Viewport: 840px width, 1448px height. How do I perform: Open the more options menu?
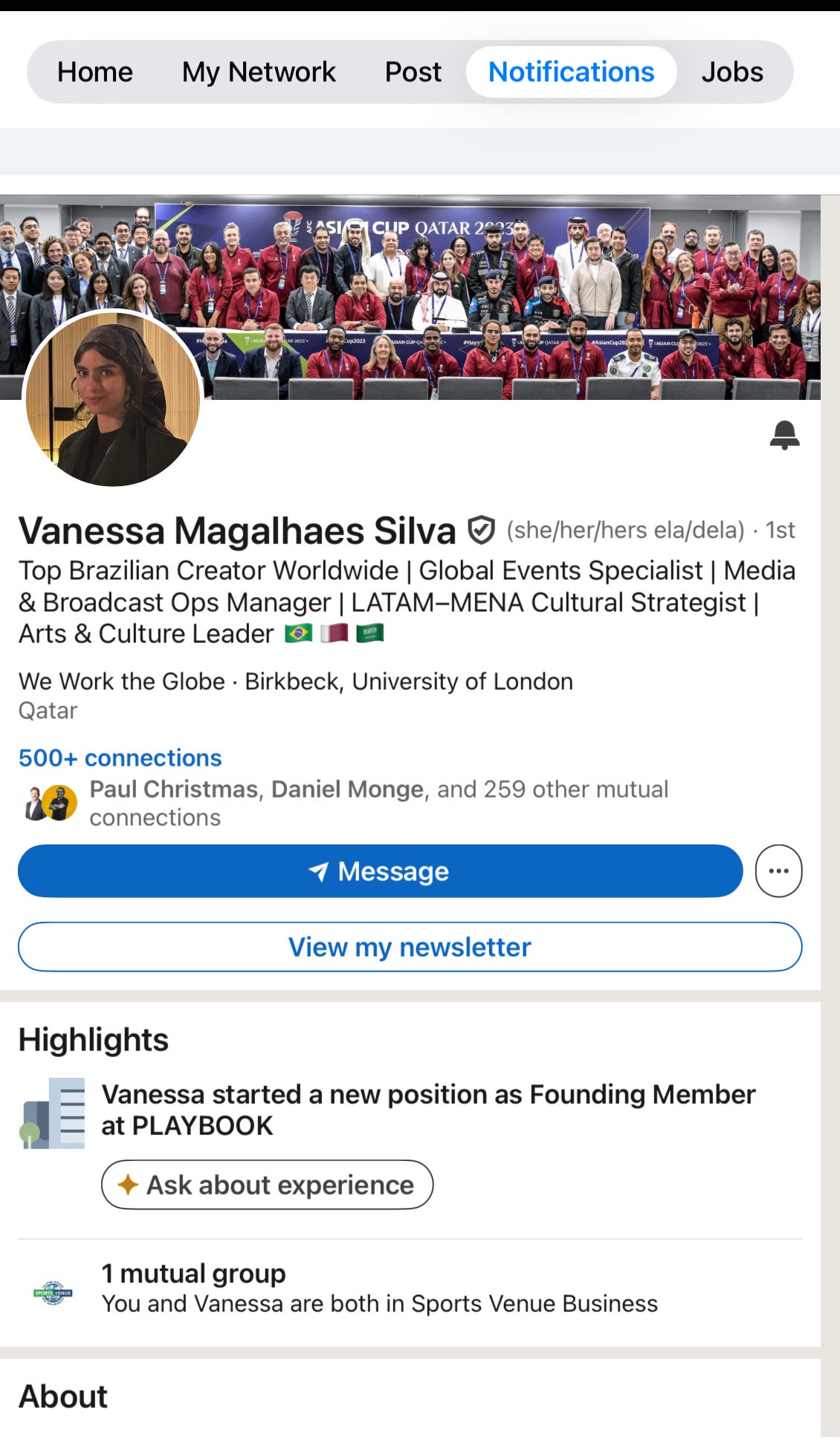(x=778, y=871)
